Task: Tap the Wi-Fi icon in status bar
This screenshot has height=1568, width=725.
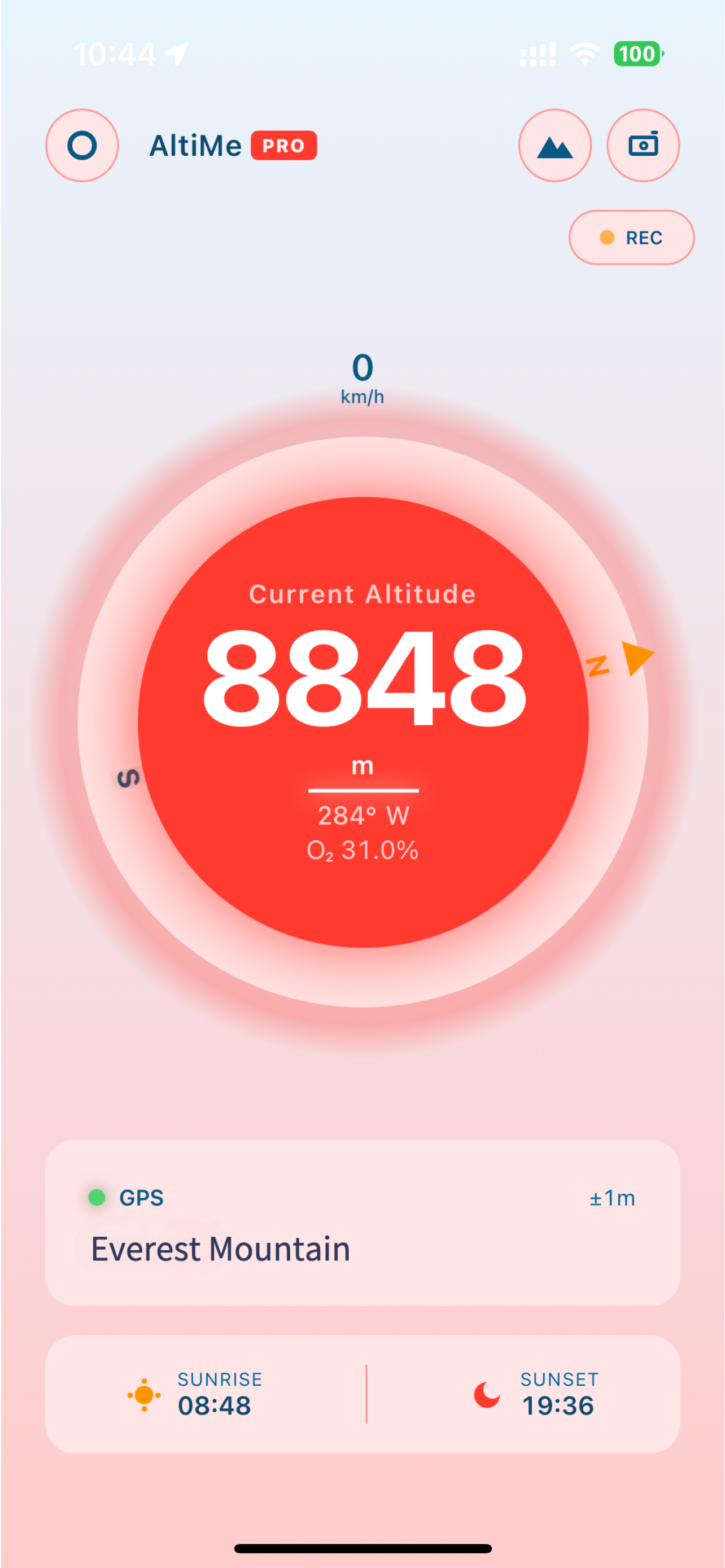Action: coord(583,54)
